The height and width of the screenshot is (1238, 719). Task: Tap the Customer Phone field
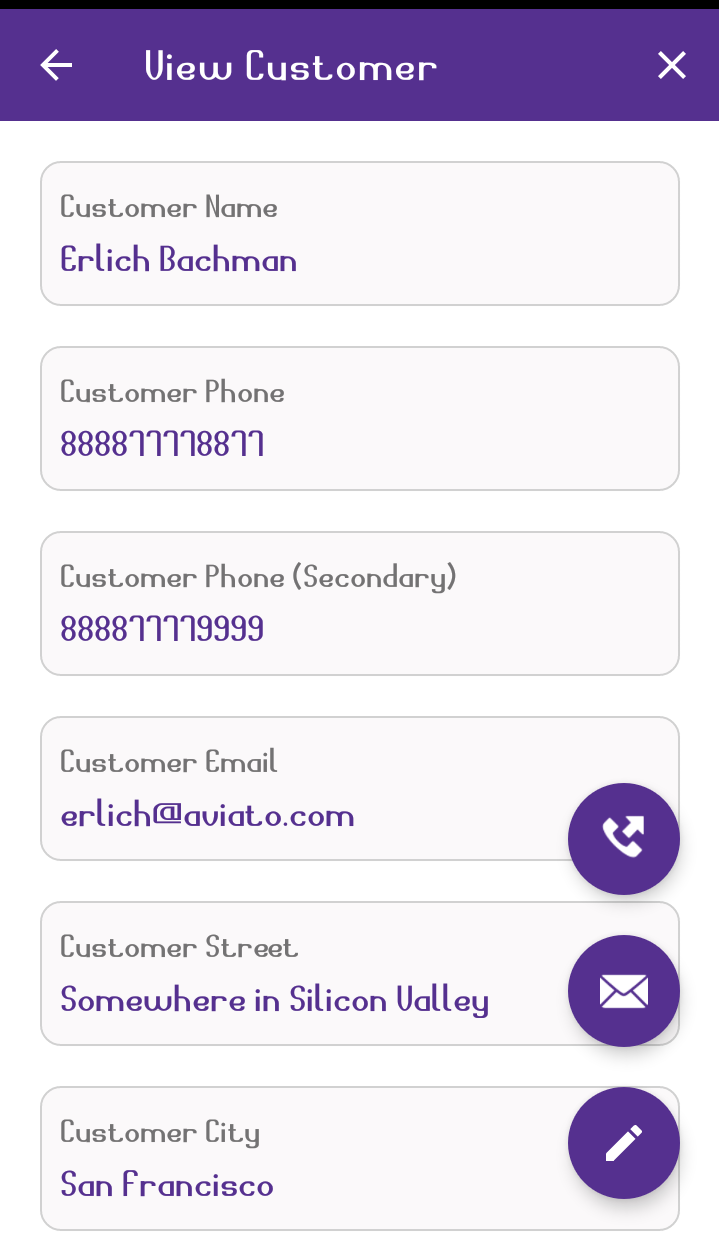pos(359,418)
